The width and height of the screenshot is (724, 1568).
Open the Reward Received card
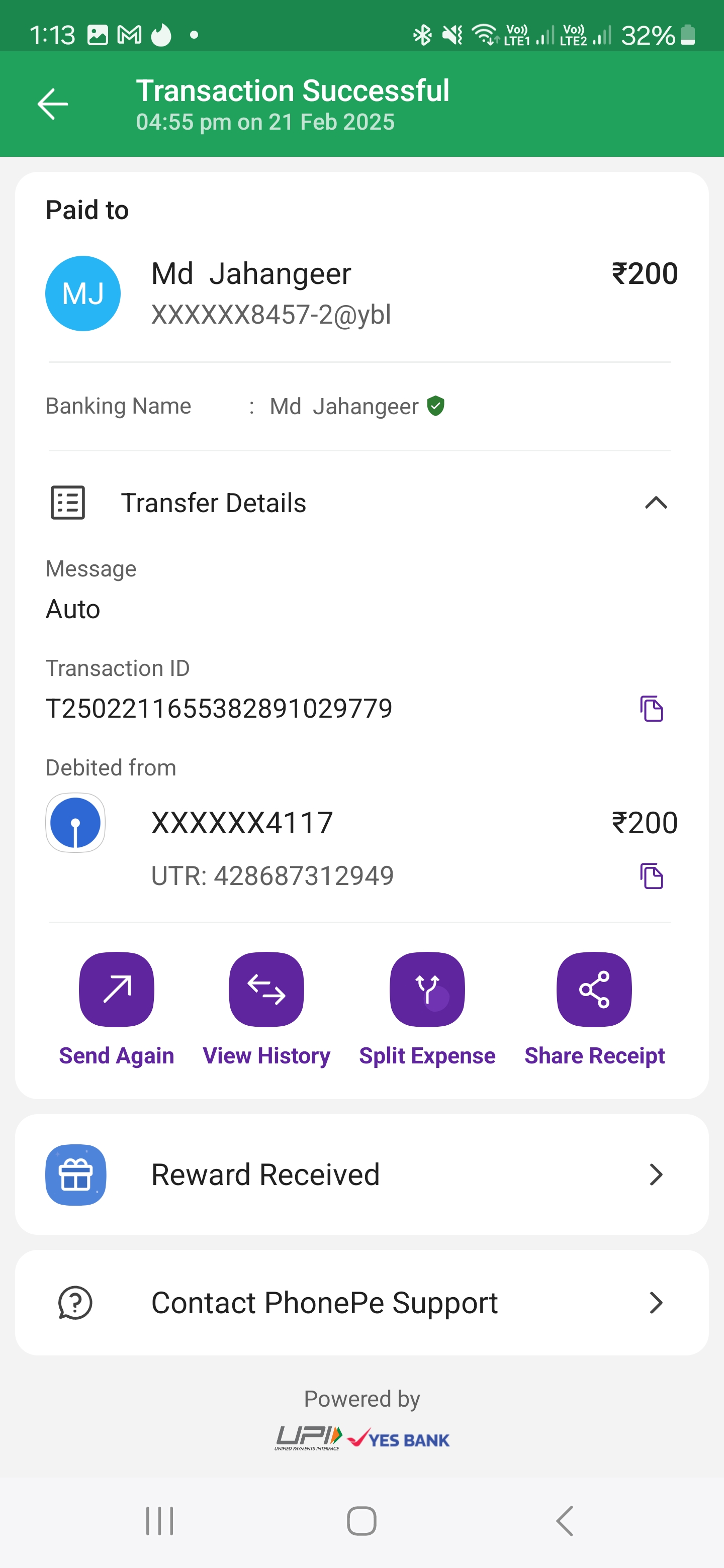coord(361,1175)
